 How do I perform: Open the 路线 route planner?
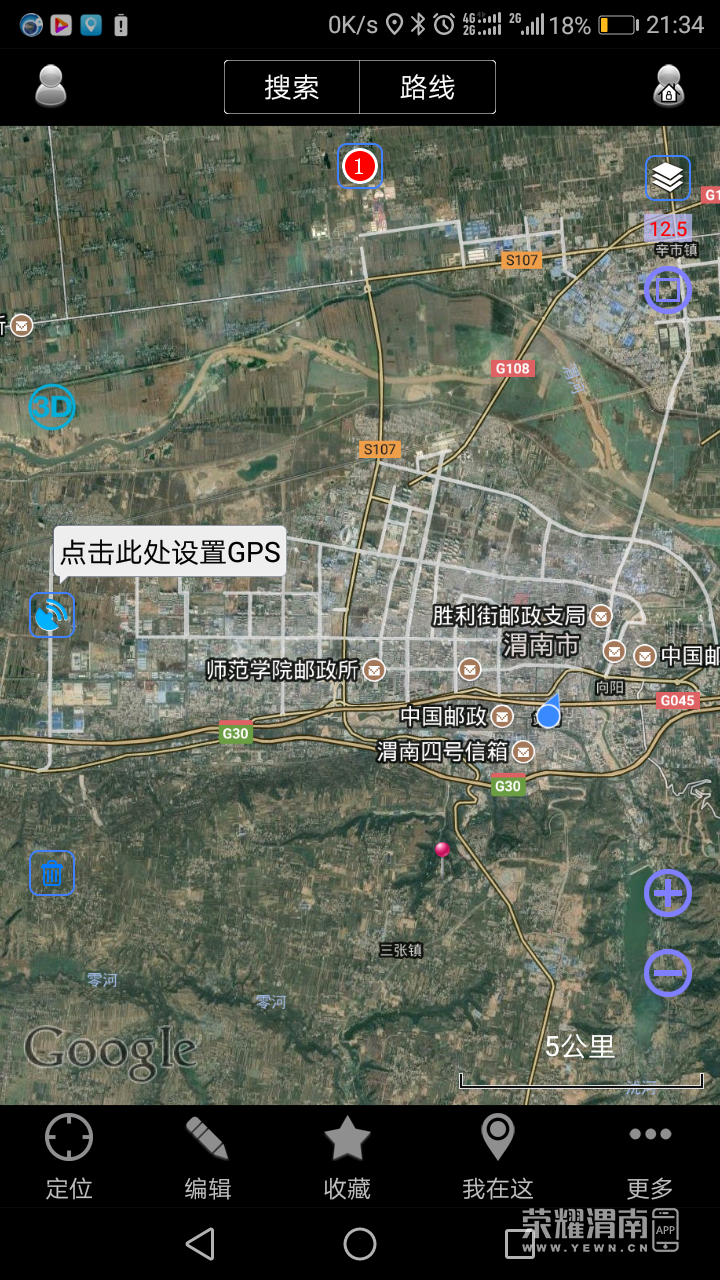point(427,87)
